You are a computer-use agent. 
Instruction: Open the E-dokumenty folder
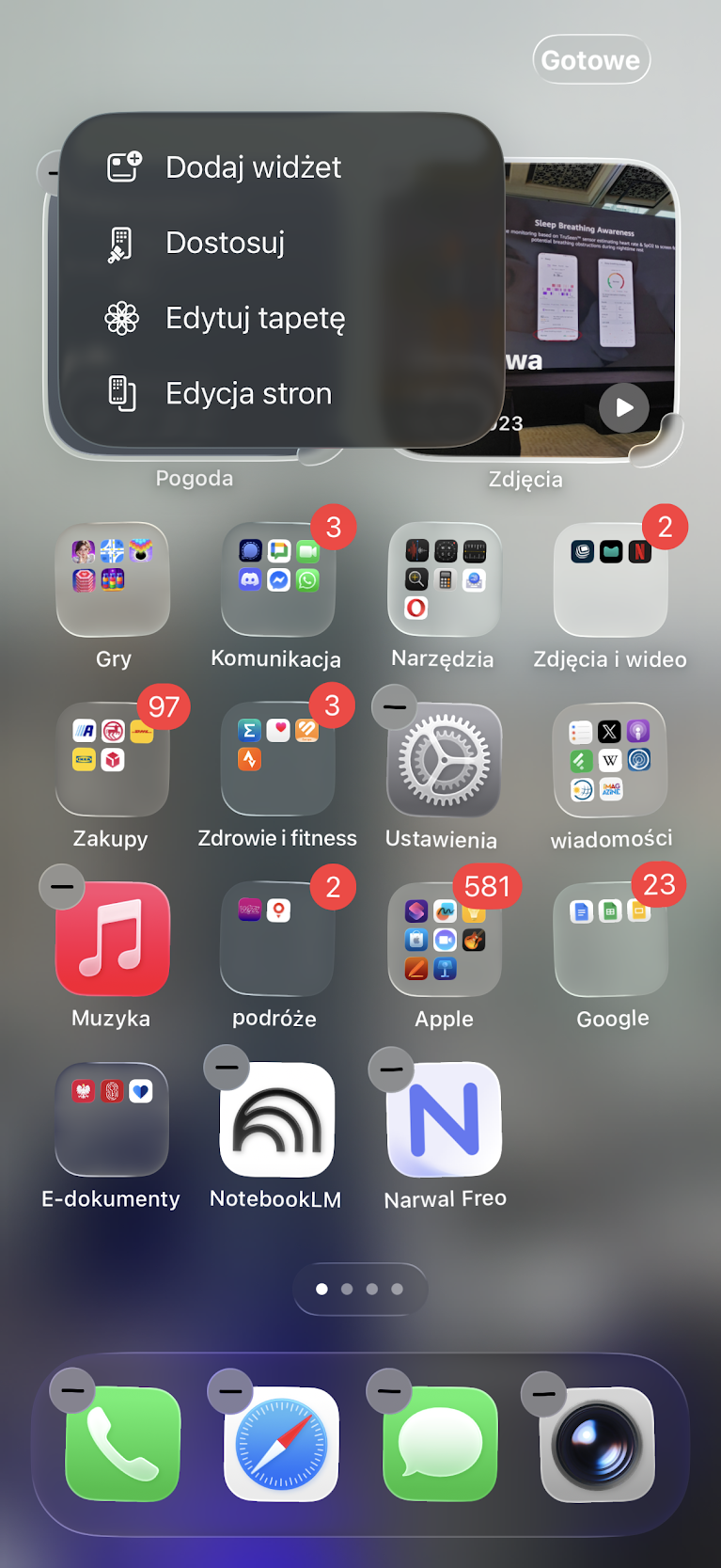coord(113,1119)
